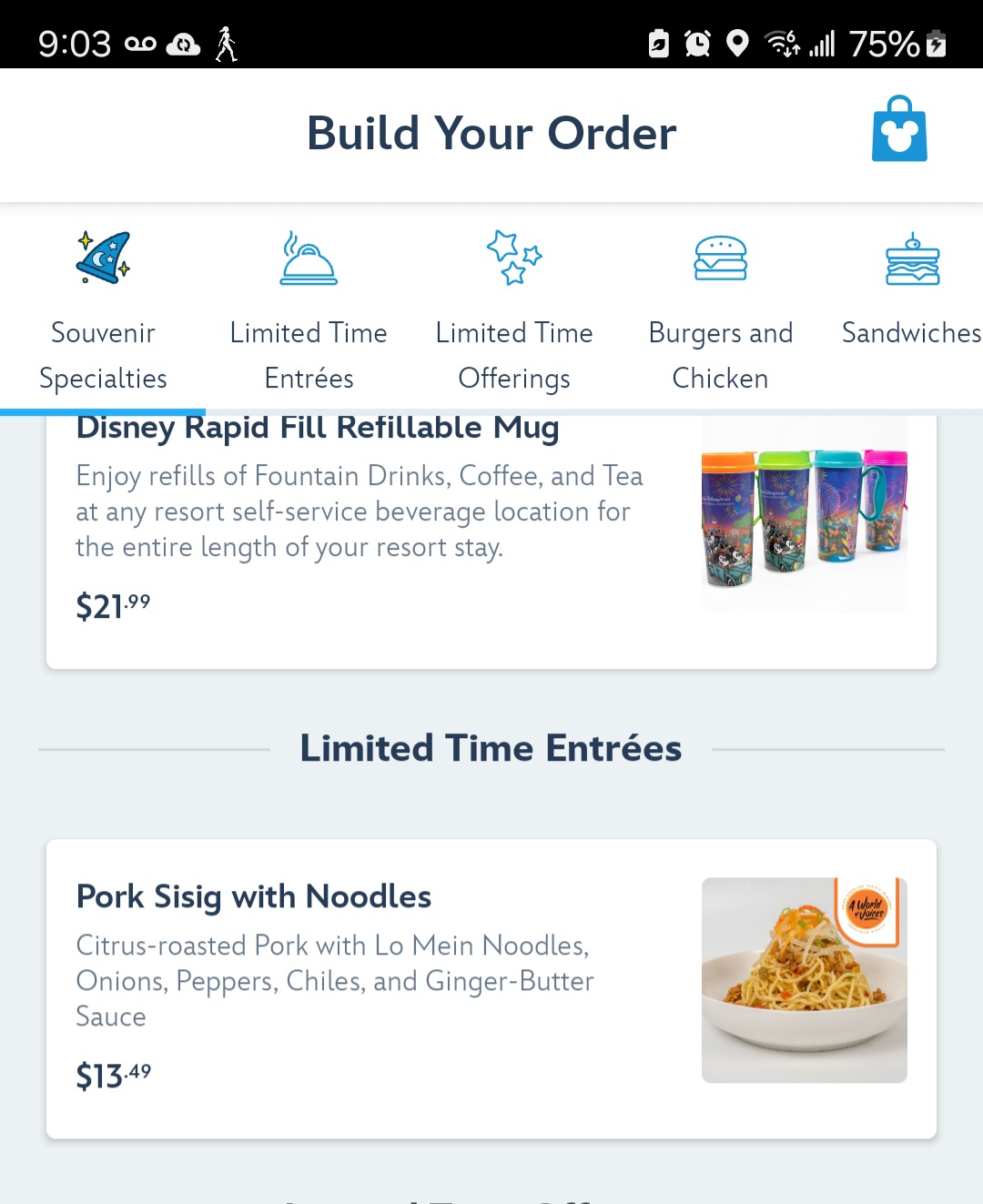Add Pork Sisig with Noodles to order
The height and width of the screenshot is (1204, 983).
pos(491,987)
